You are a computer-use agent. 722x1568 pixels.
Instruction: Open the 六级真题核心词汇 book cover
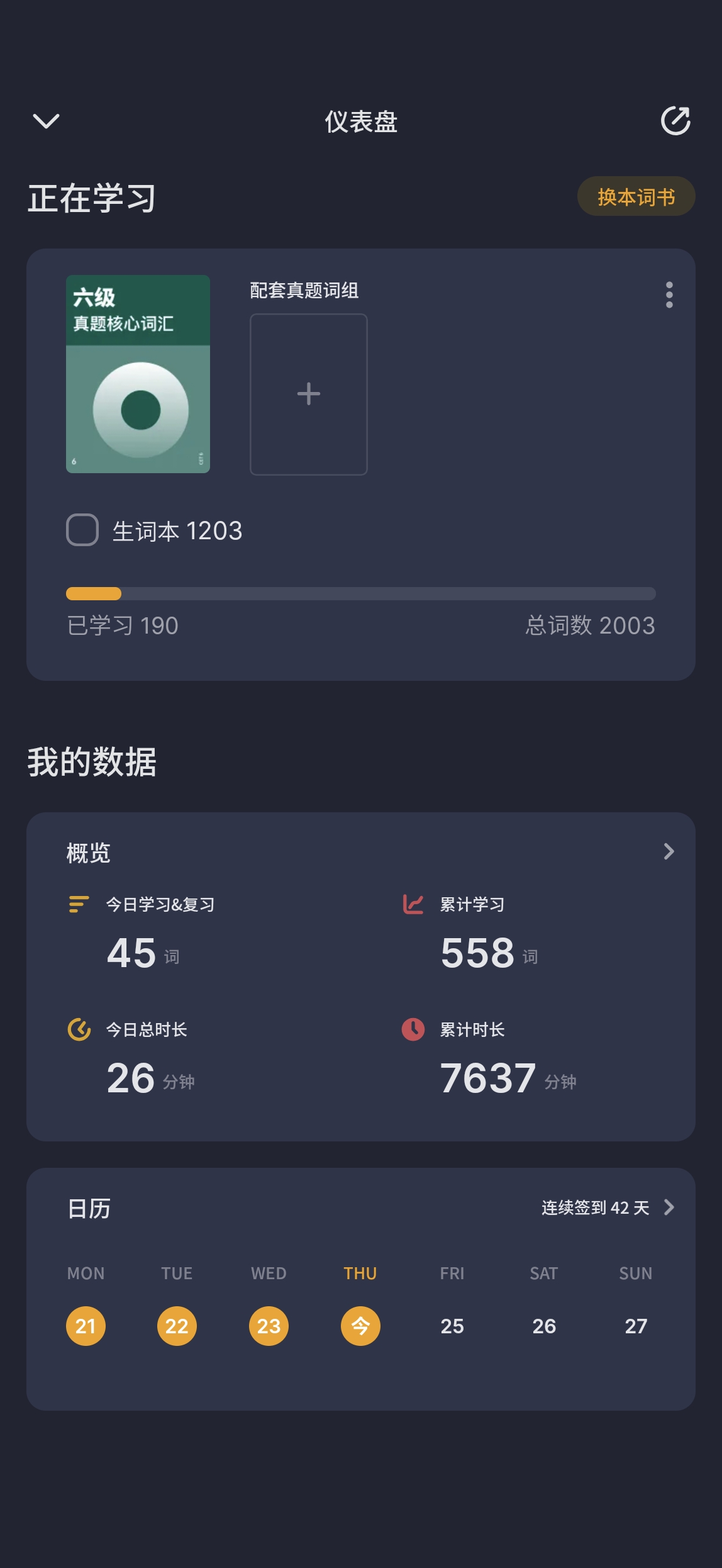click(x=138, y=374)
